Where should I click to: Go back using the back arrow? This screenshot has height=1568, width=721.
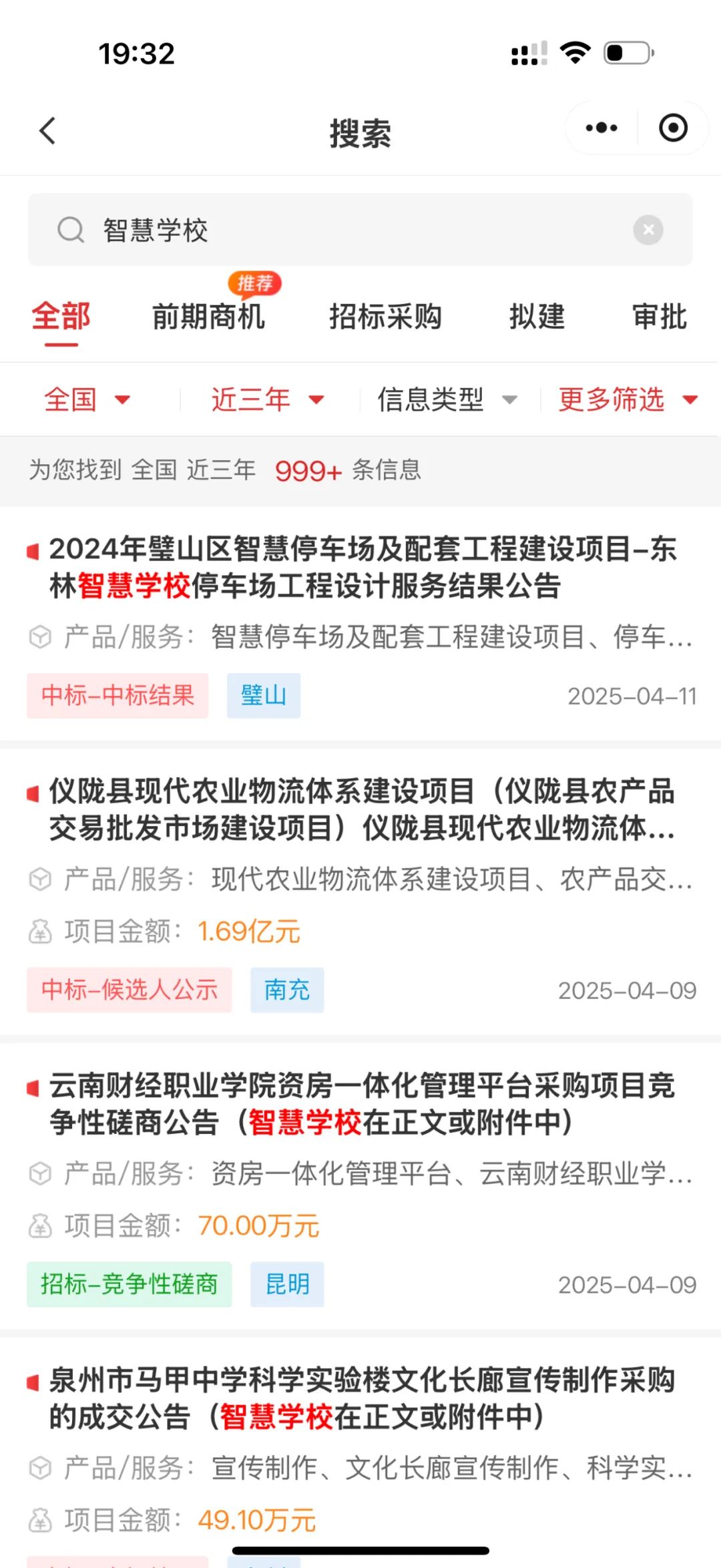47,131
